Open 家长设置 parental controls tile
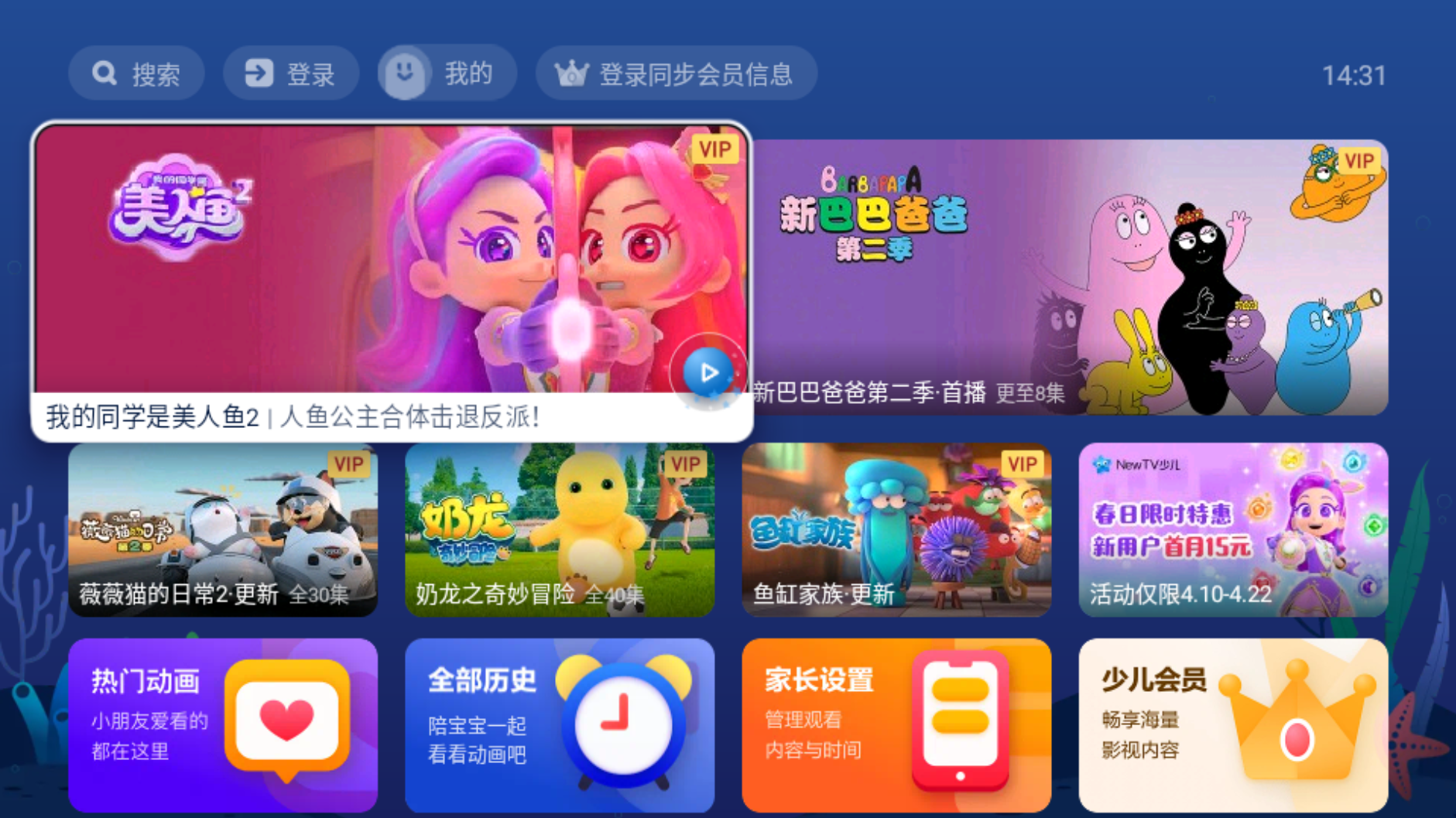 [x=896, y=724]
